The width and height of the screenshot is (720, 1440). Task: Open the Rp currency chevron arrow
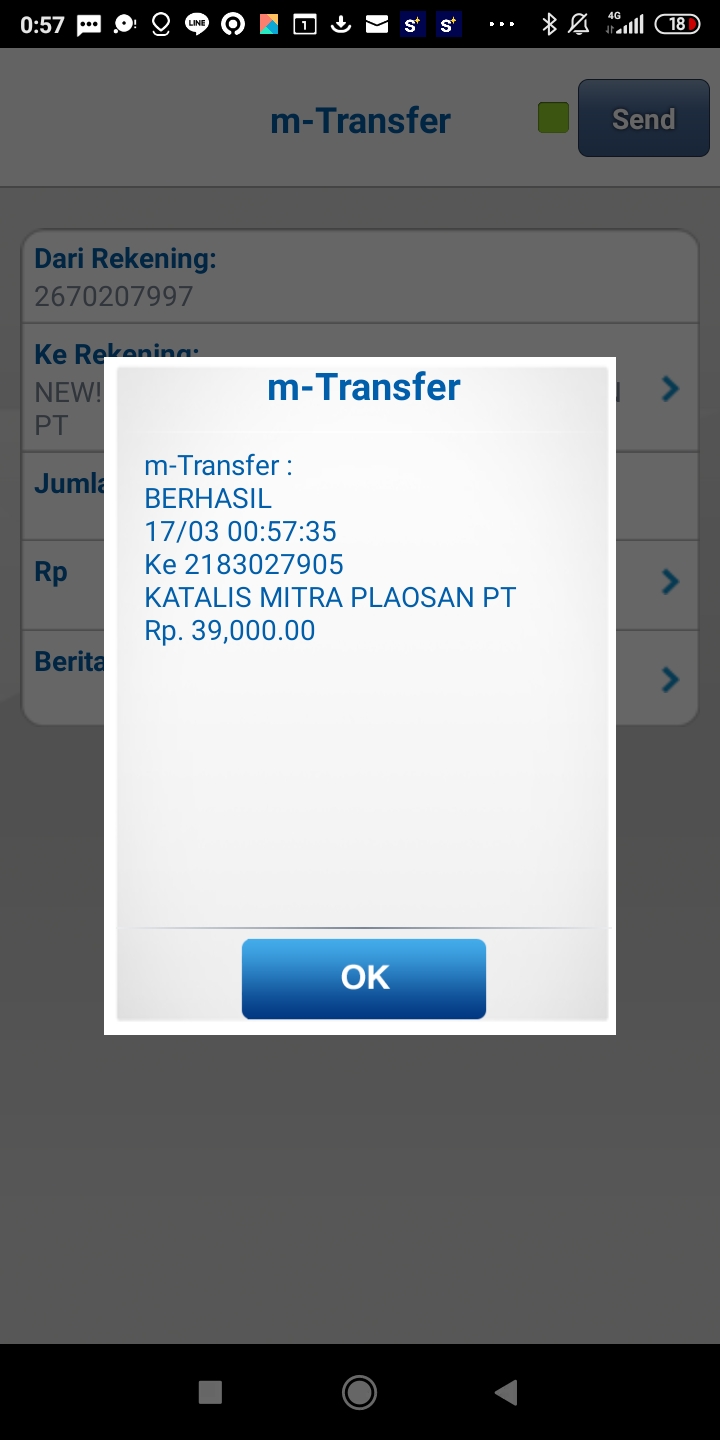670,581
